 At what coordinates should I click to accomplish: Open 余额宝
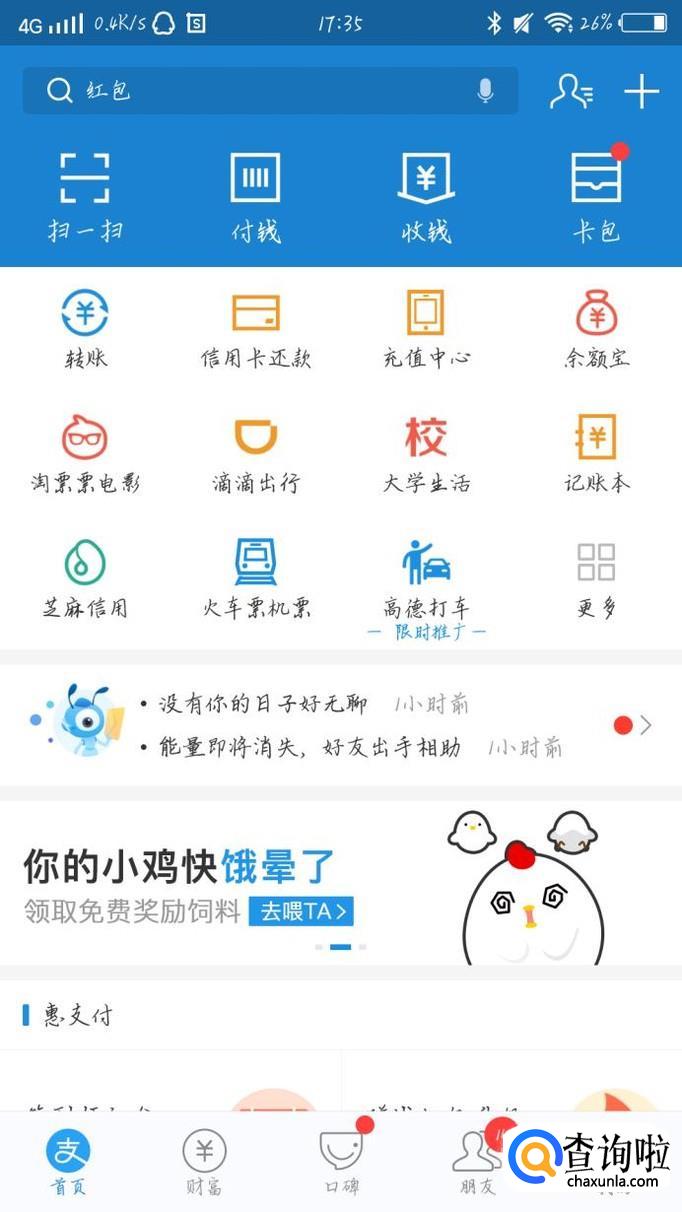click(596, 330)
